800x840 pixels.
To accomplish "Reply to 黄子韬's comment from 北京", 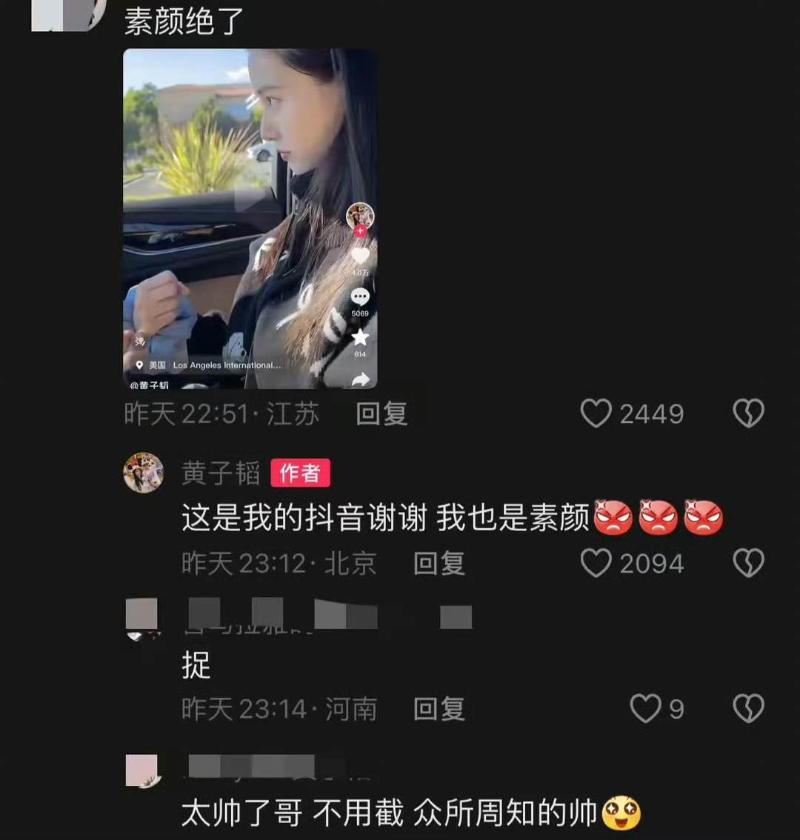I will [x=439, y=563].
